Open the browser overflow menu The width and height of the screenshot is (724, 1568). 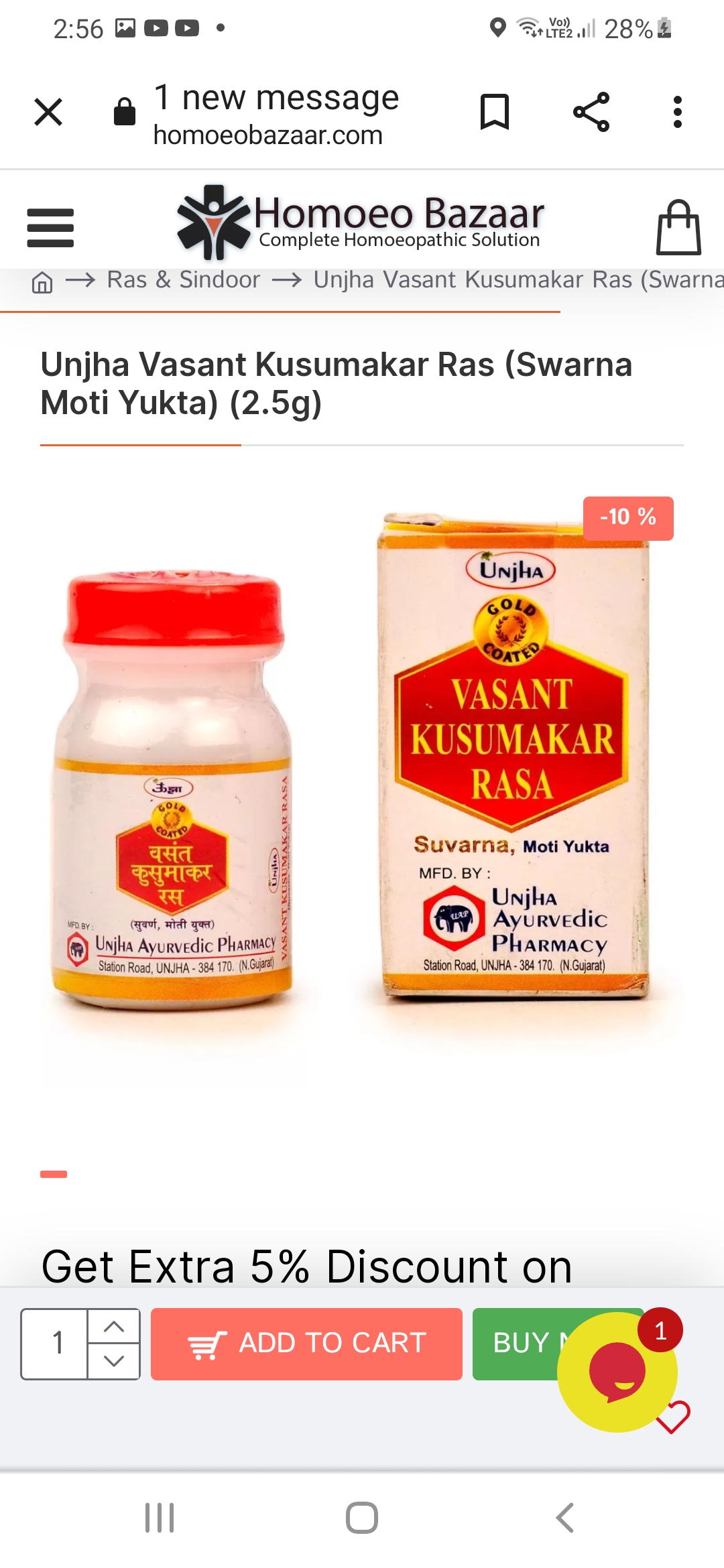pyautogui.click(x=678, y=112)
